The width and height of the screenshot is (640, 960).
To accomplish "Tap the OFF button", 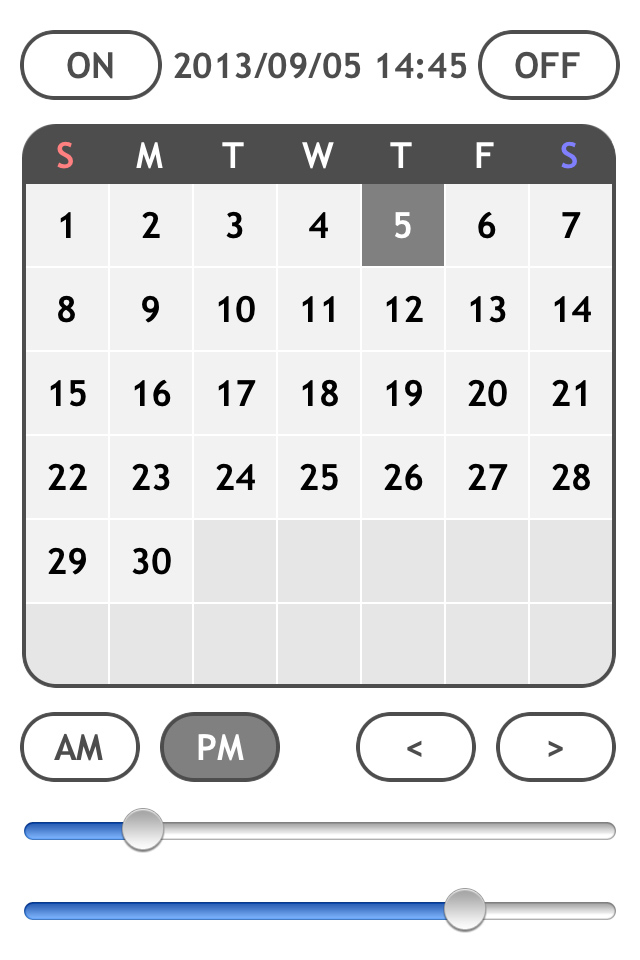I will (548, 66).
